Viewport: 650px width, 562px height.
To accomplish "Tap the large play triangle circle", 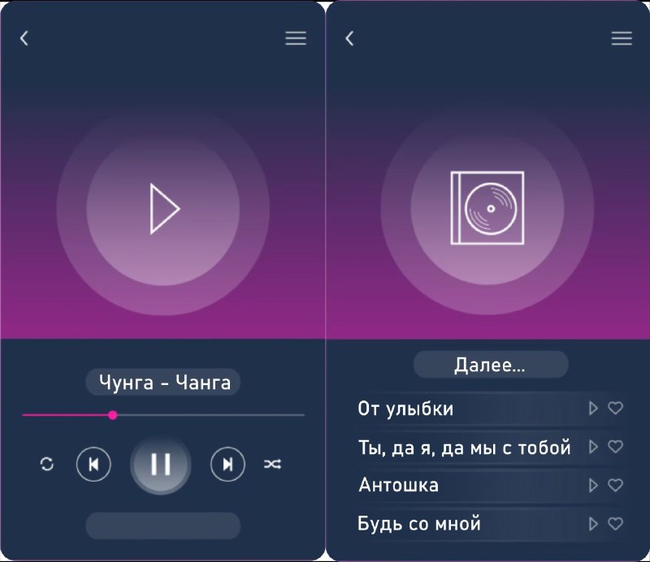I will 163,208.
